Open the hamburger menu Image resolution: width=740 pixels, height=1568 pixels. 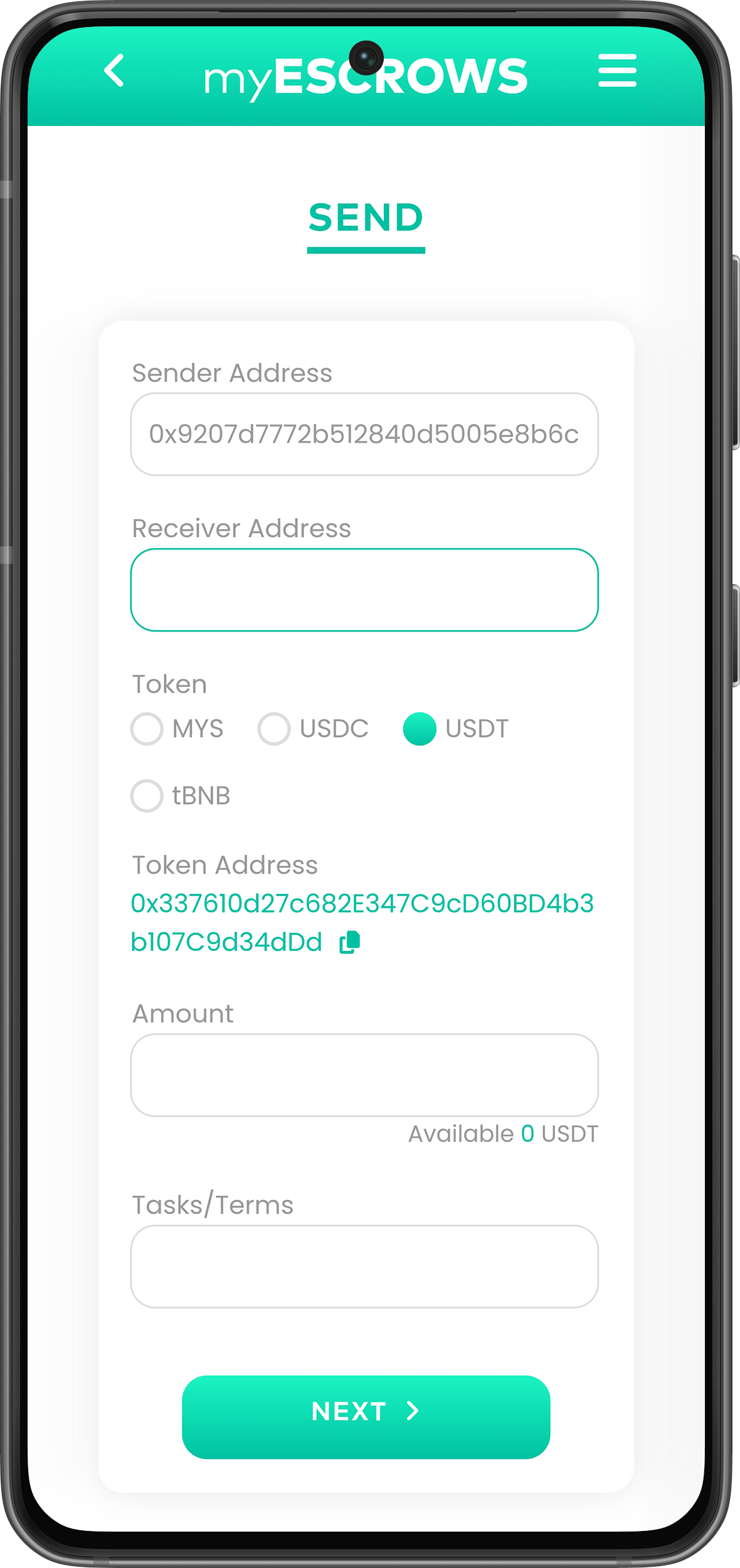click(617, 70)
